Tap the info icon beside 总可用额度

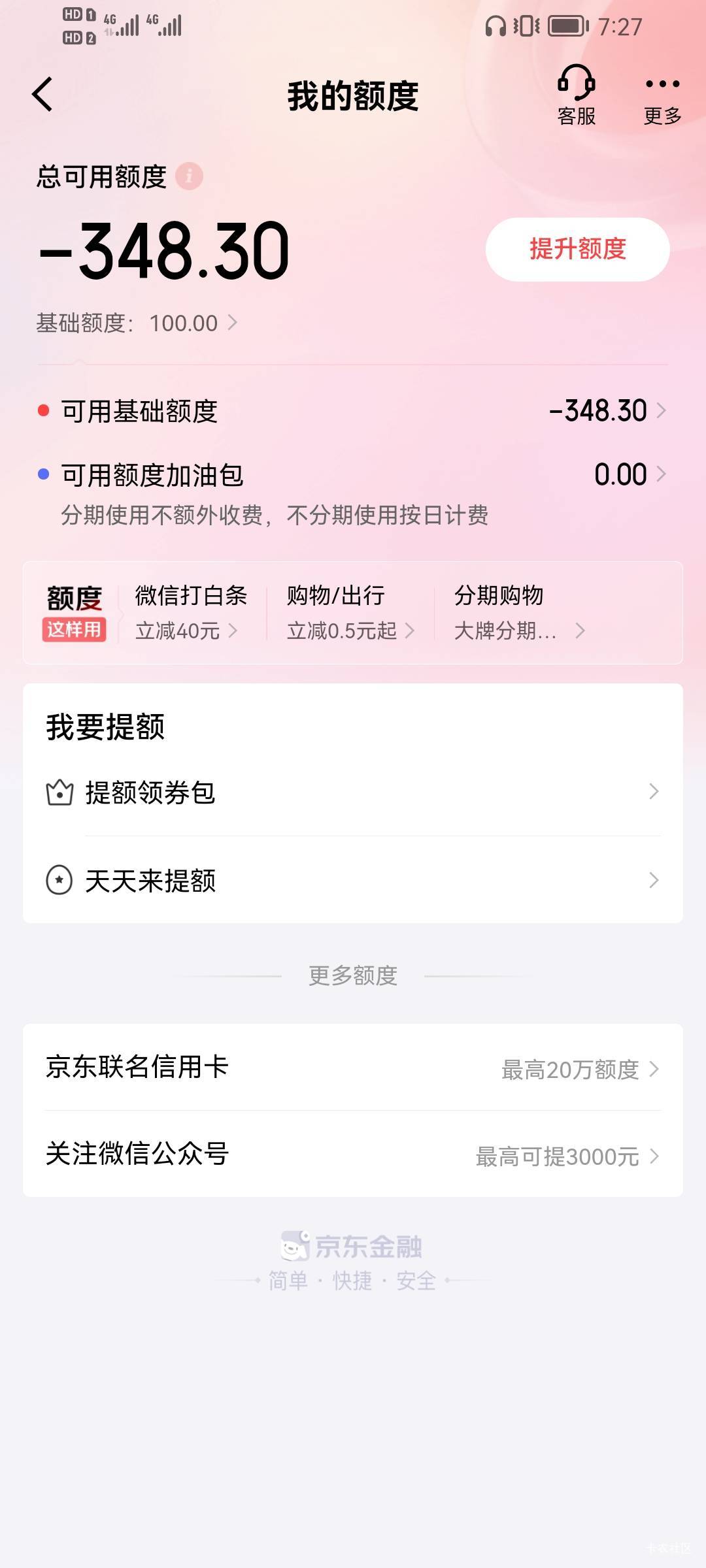point(189,176)
